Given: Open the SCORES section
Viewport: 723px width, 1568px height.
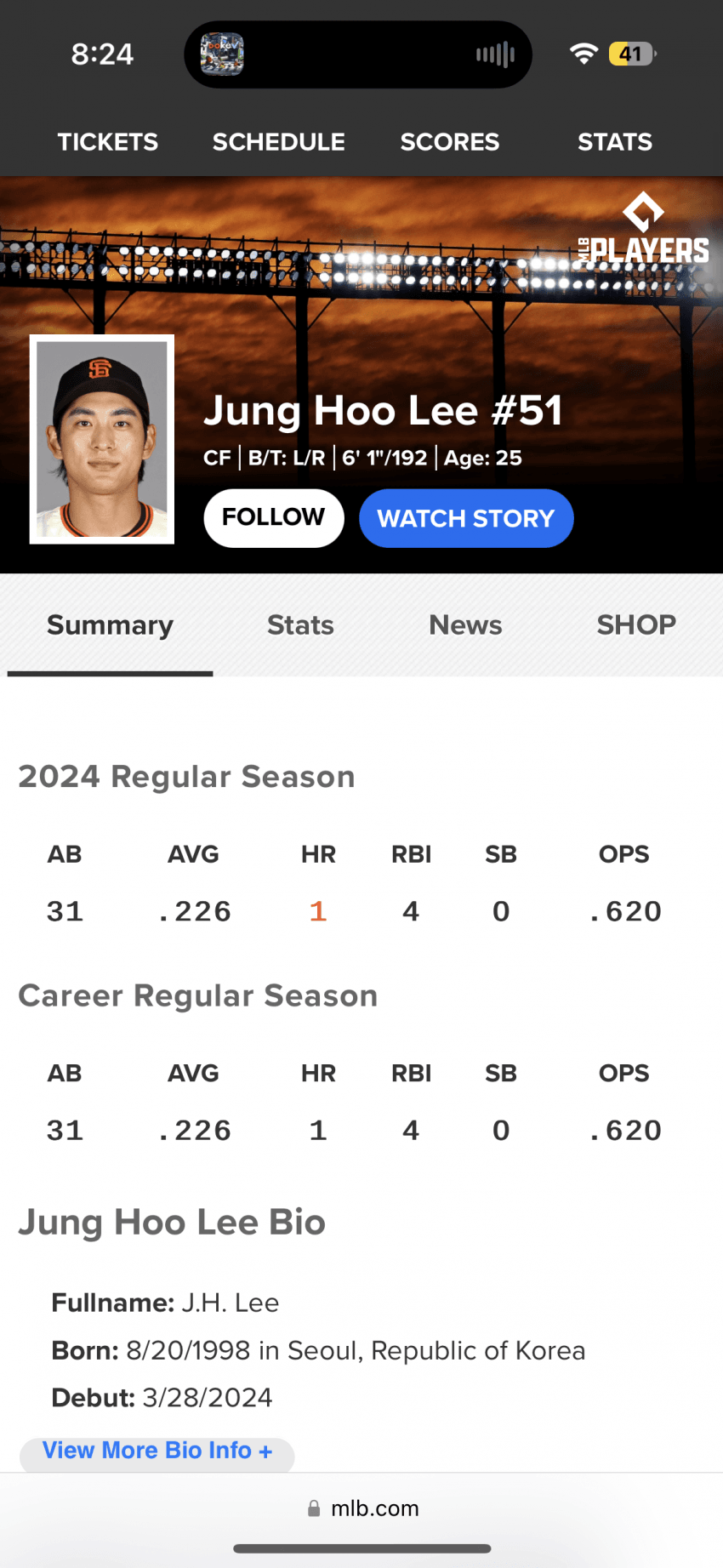Looking at the screenshot, I should (x=450, y=142).
